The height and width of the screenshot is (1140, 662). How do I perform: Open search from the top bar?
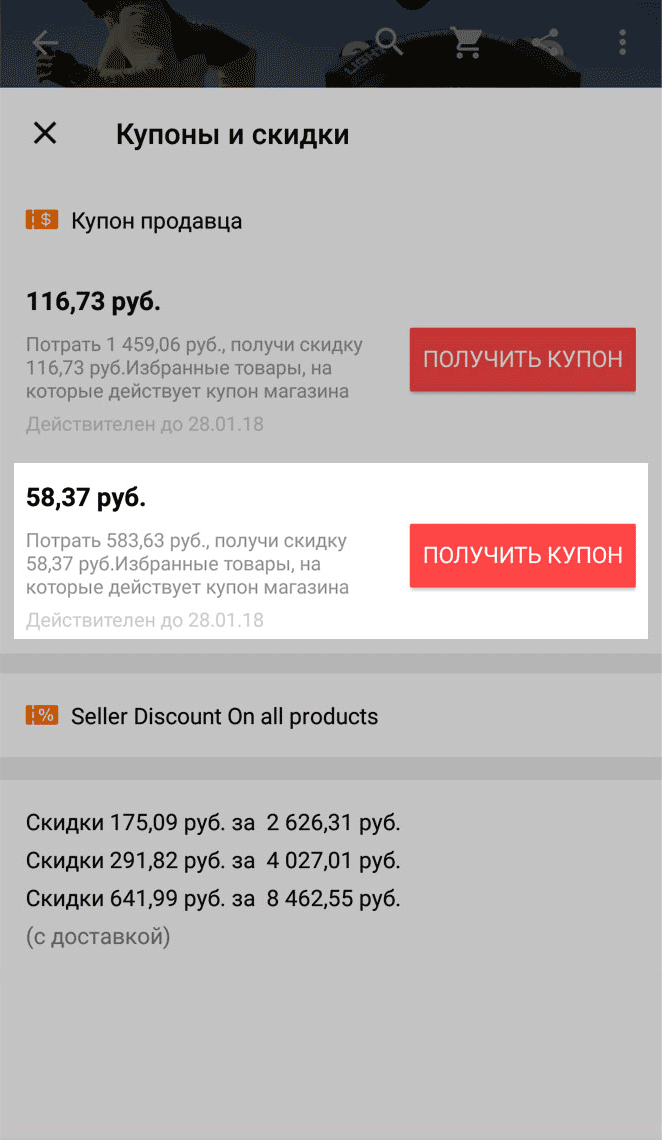389,44
